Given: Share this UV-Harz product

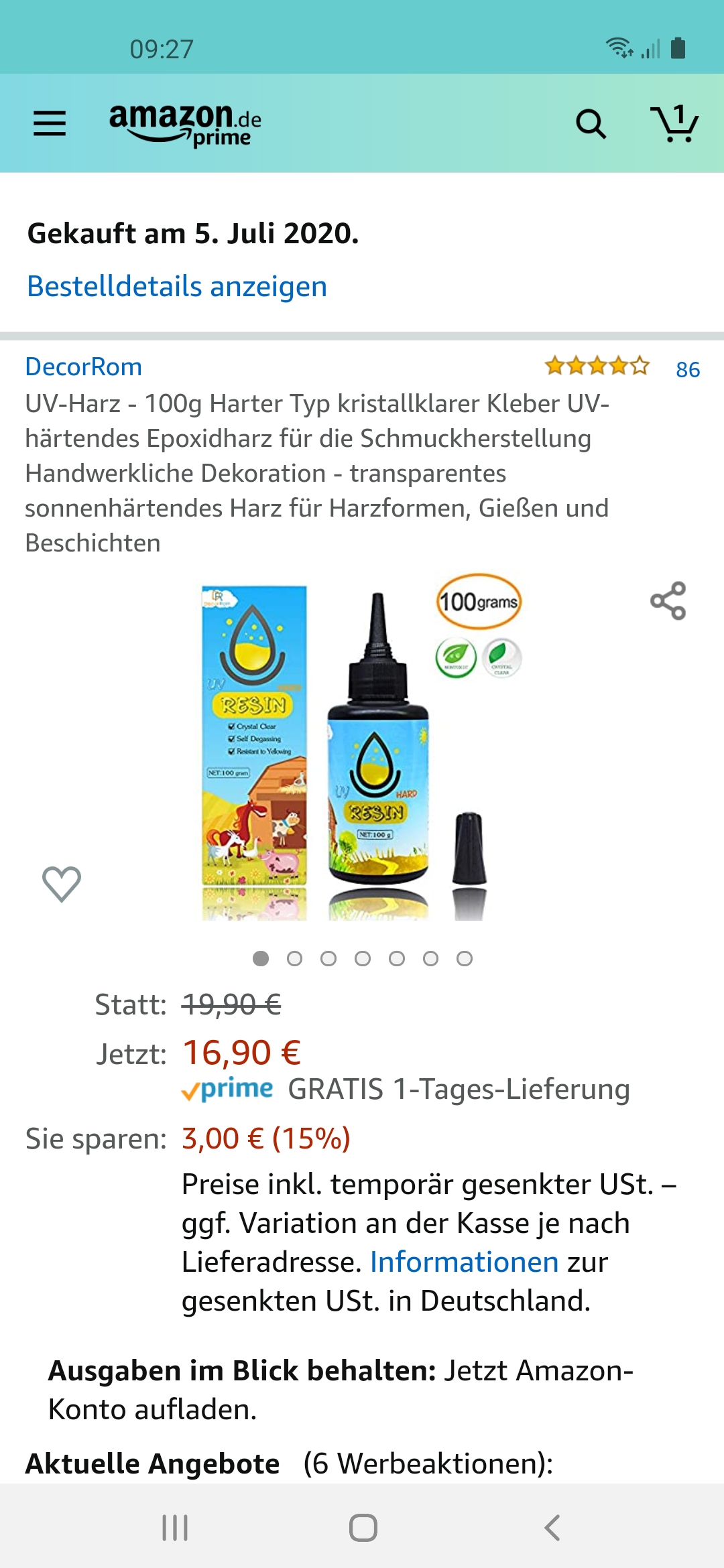Looking at the screenshot, I should point(668,600).
